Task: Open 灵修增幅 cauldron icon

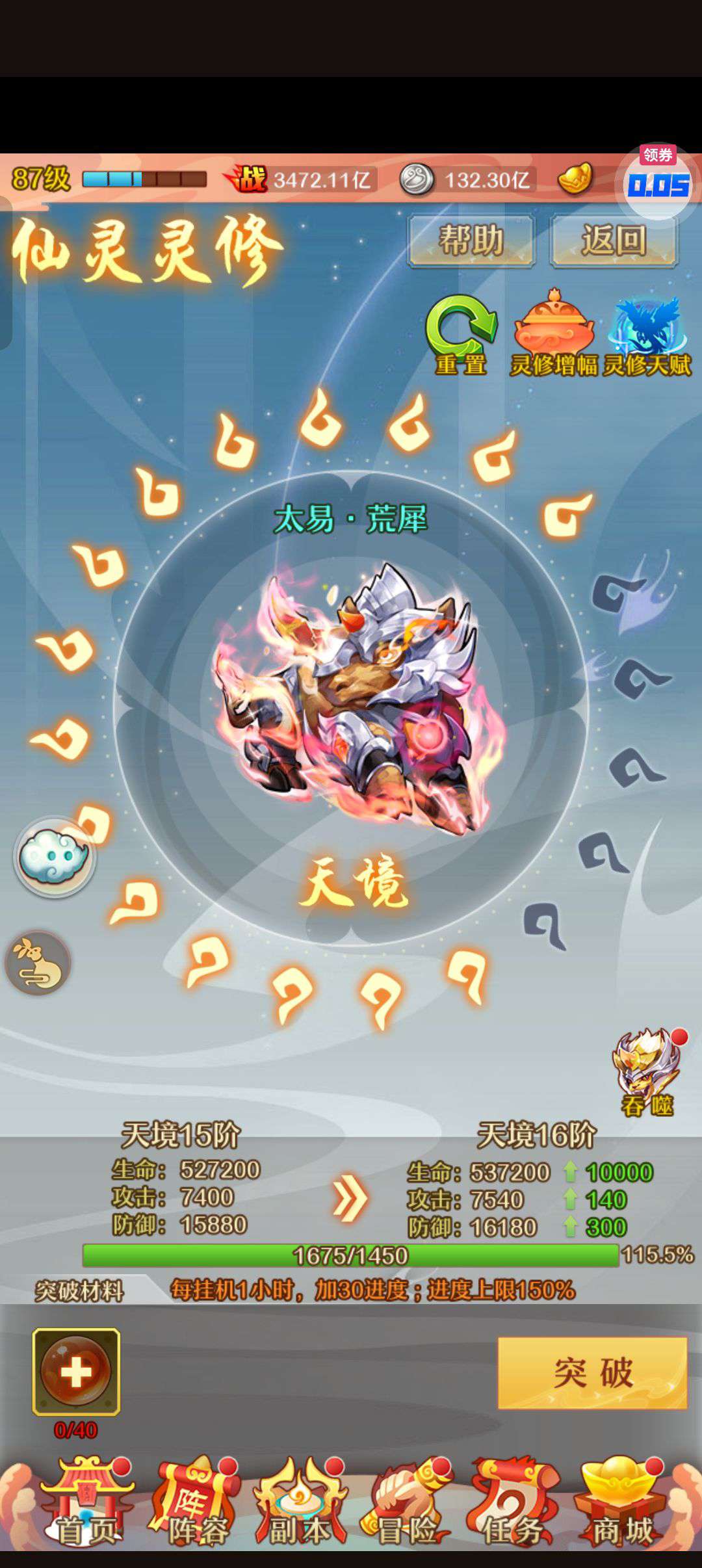Action: pos(553,333)
